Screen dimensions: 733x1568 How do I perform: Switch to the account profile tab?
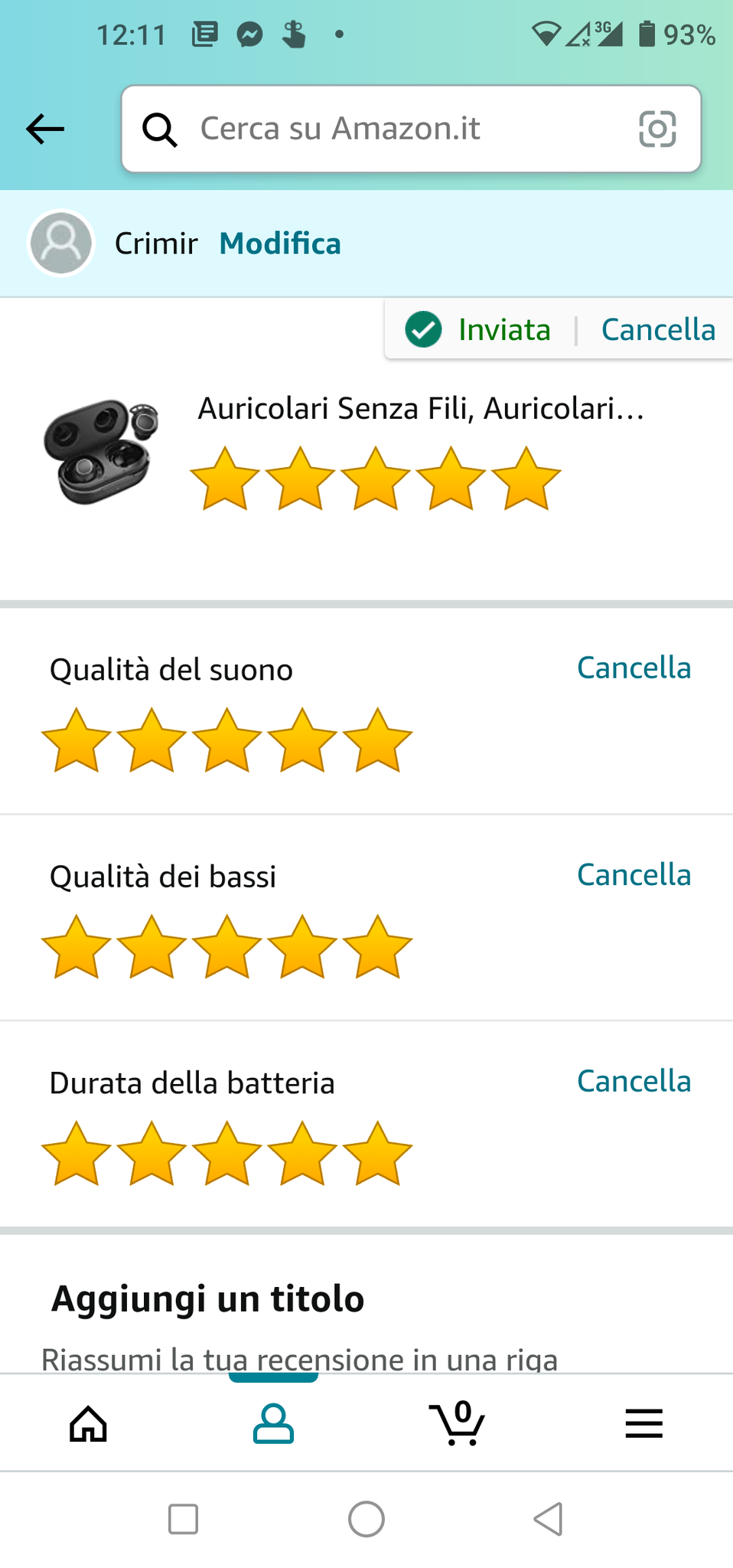click(273, 1424)
